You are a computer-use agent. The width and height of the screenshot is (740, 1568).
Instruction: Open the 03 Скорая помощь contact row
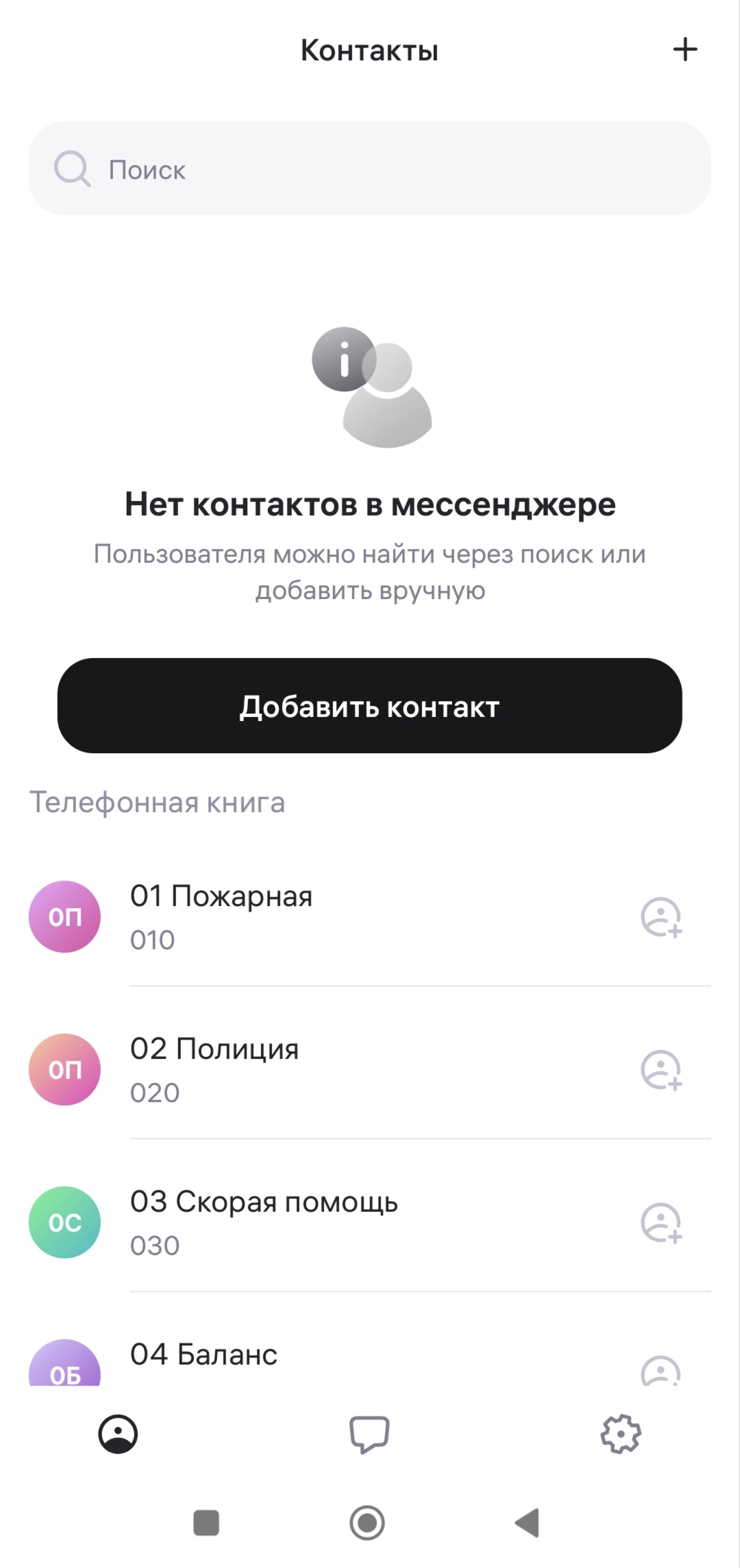(370, 1223)
